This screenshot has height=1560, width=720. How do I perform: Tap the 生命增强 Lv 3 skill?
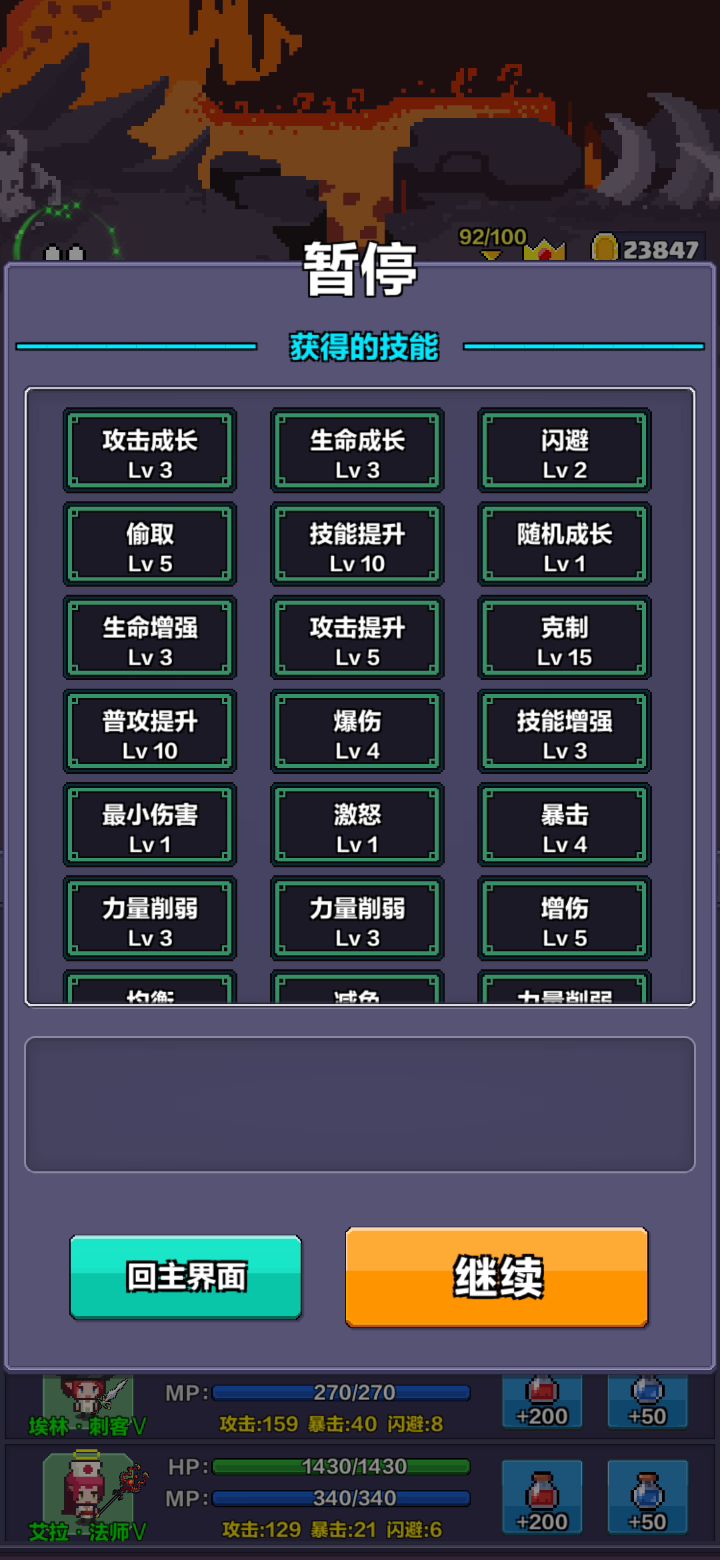[150, 639]
